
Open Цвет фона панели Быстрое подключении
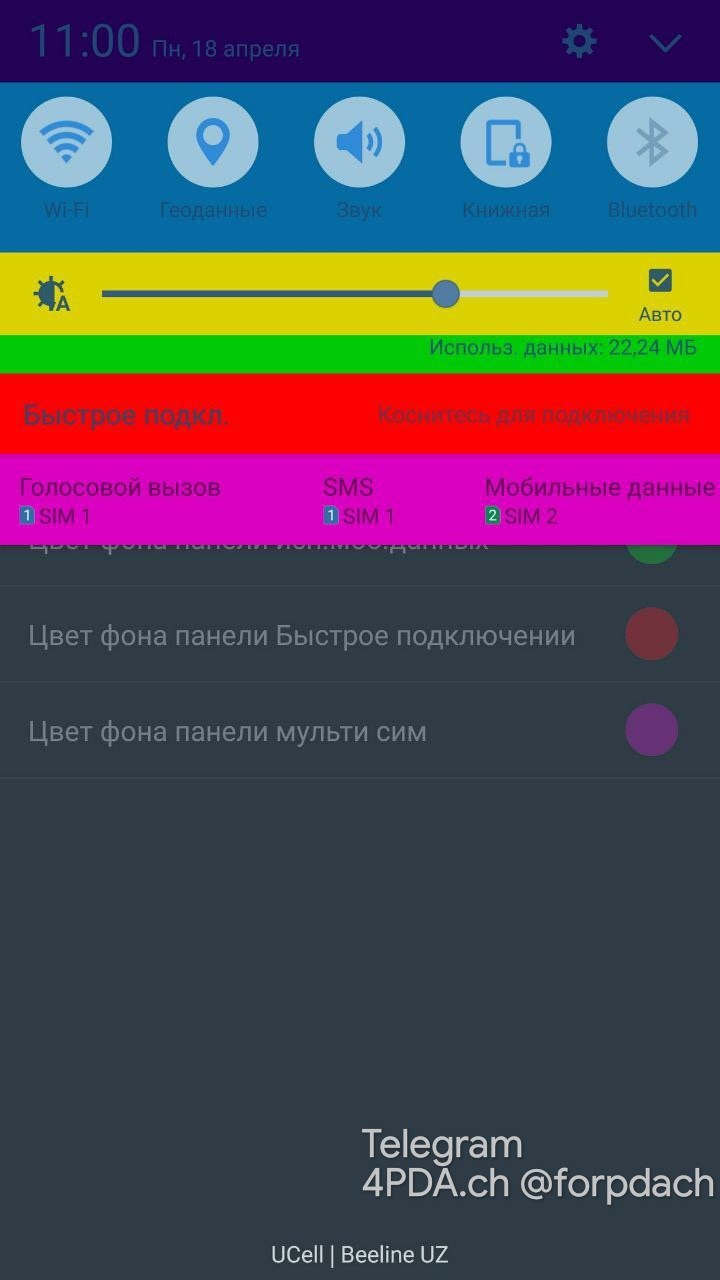coord(302,636)
